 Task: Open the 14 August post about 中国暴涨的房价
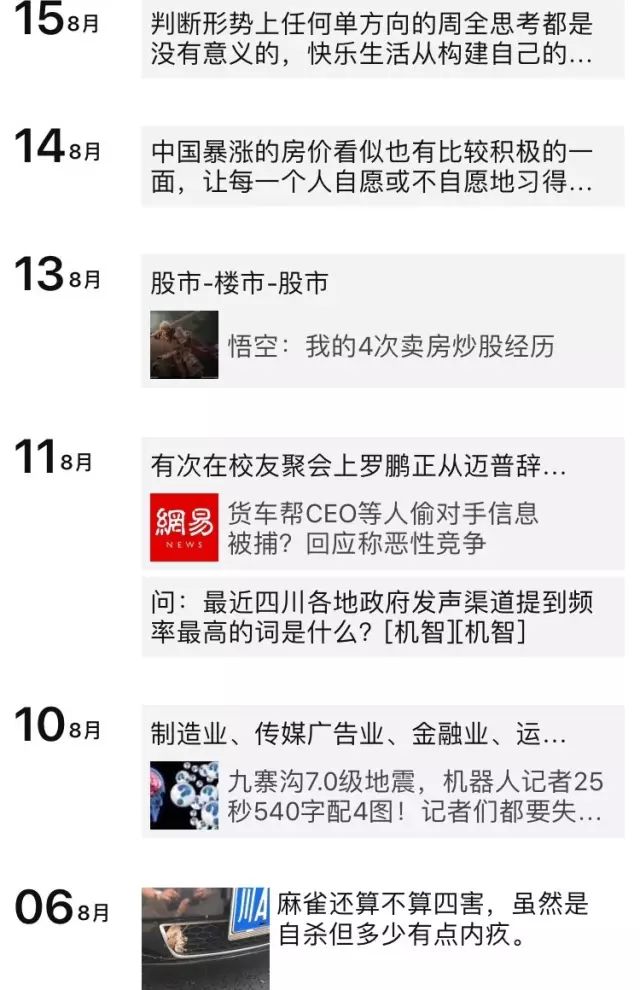pos(382,168)
